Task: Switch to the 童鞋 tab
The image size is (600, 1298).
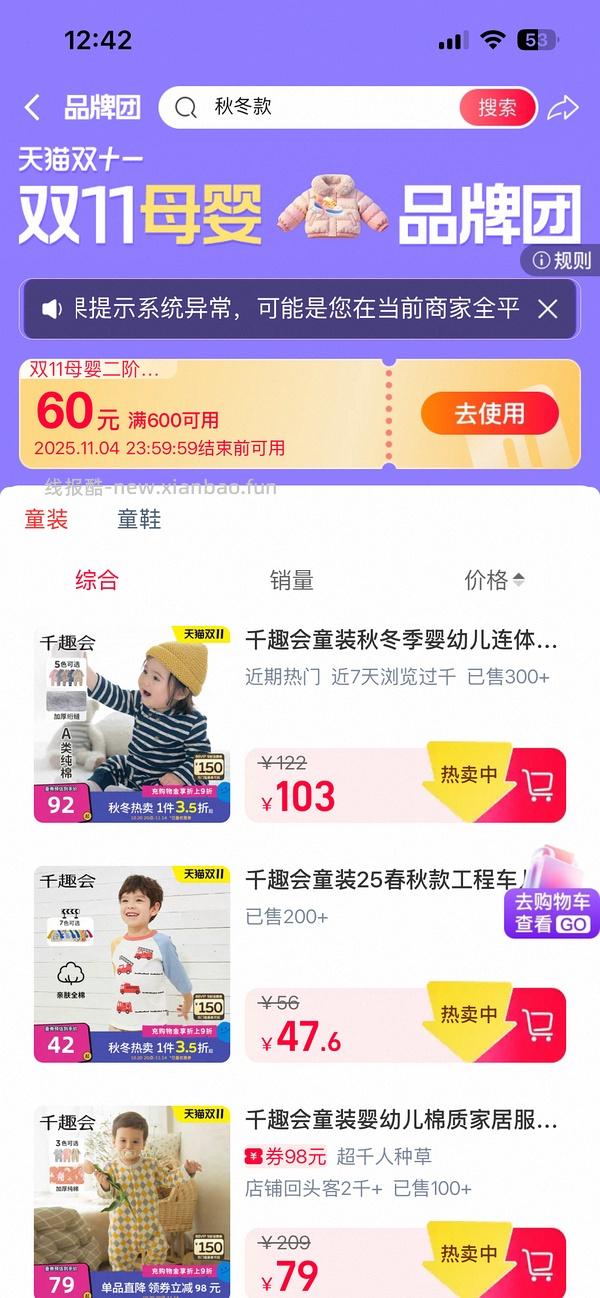Action: 139,519
